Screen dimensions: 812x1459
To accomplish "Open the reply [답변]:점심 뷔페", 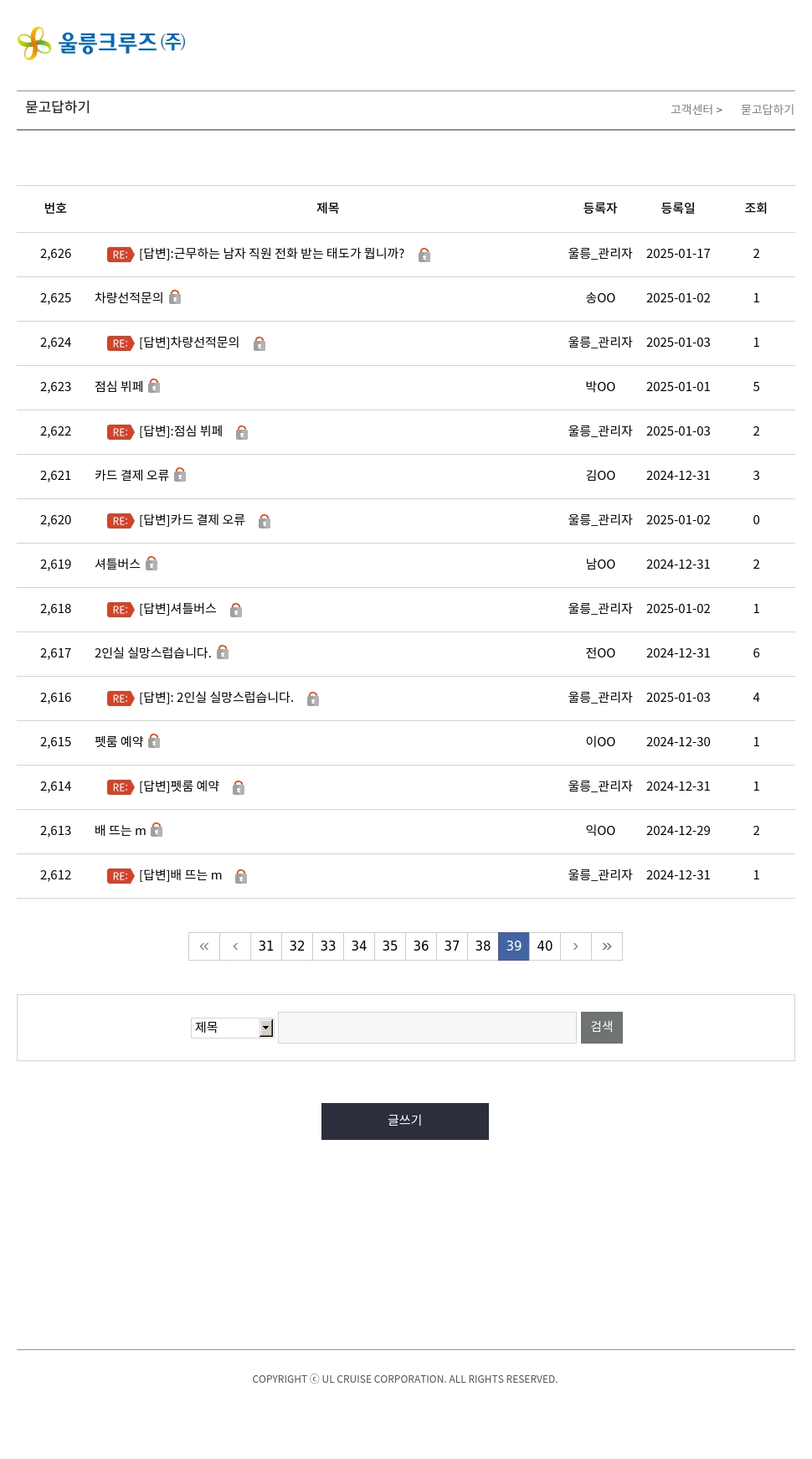I will click(181, 431).
